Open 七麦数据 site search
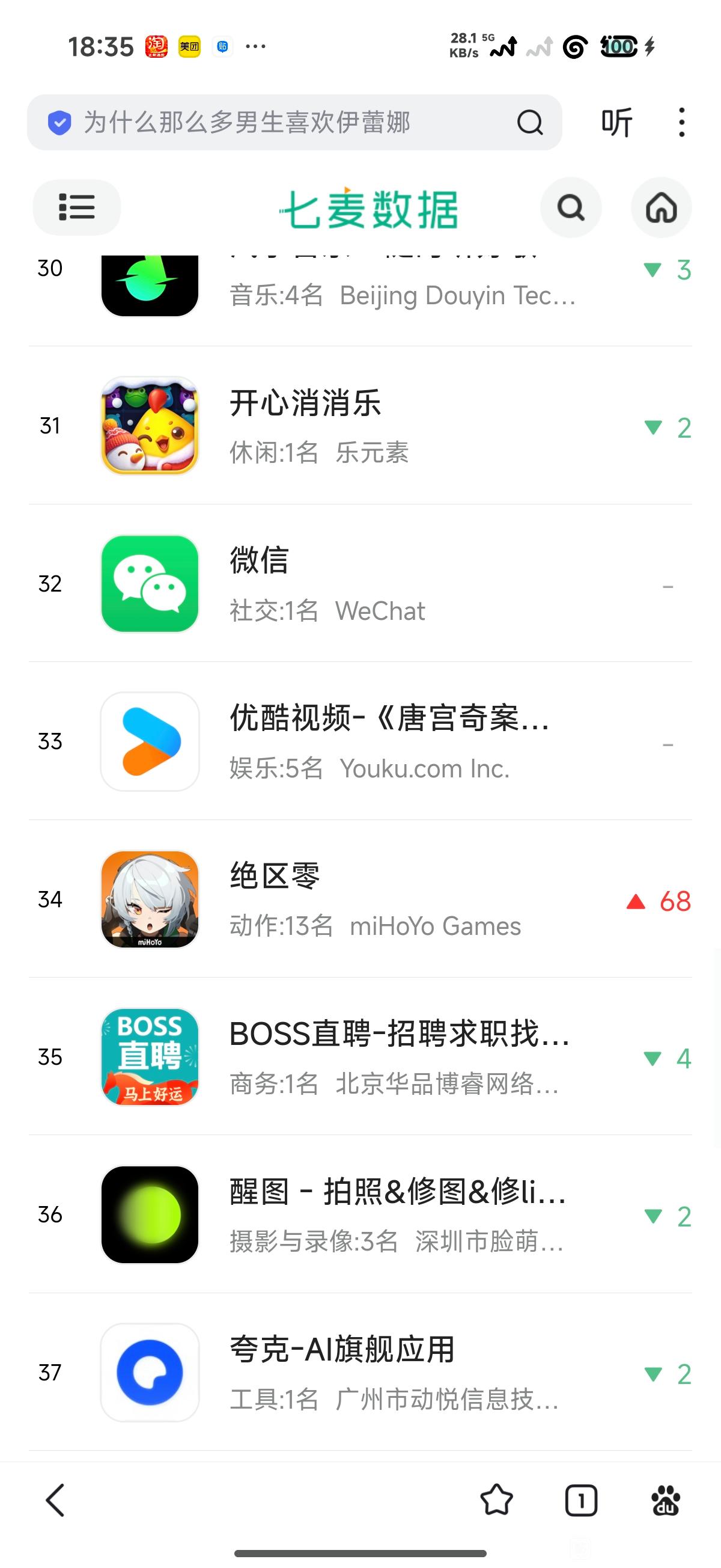 (x=571, y=207)
